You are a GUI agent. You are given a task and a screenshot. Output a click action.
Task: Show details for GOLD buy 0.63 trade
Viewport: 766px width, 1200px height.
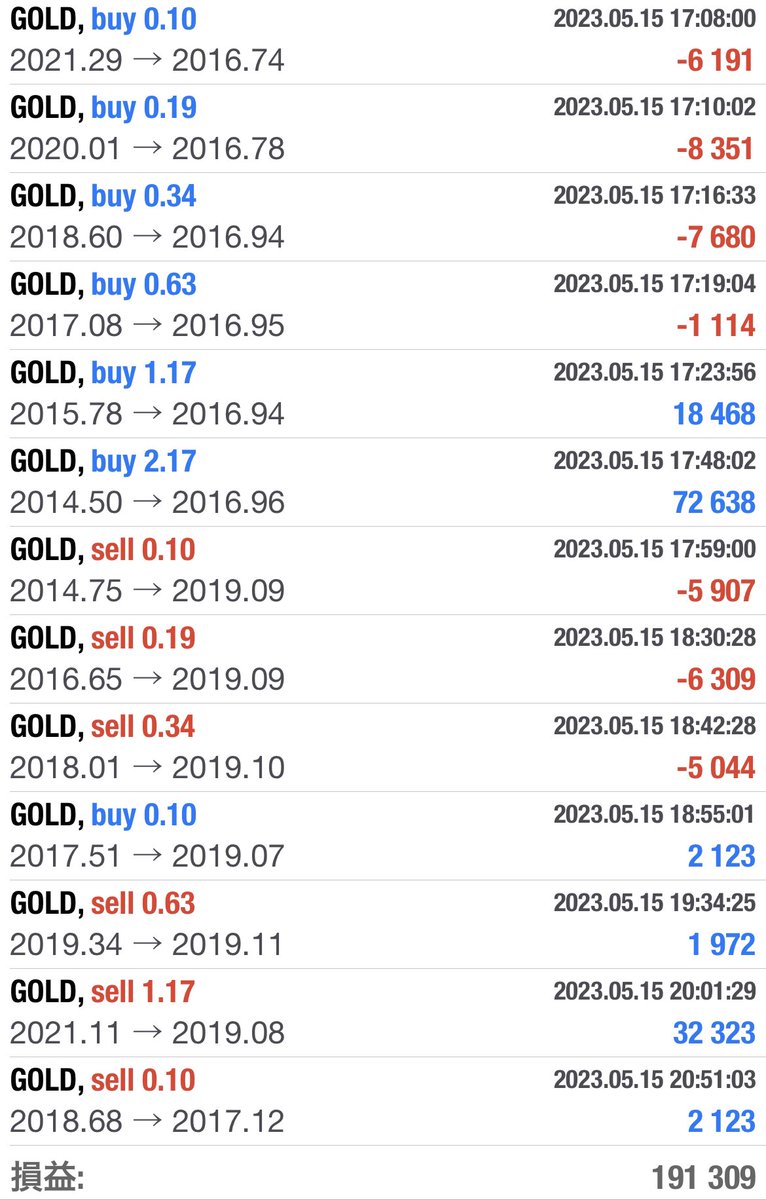coord(383,305)
